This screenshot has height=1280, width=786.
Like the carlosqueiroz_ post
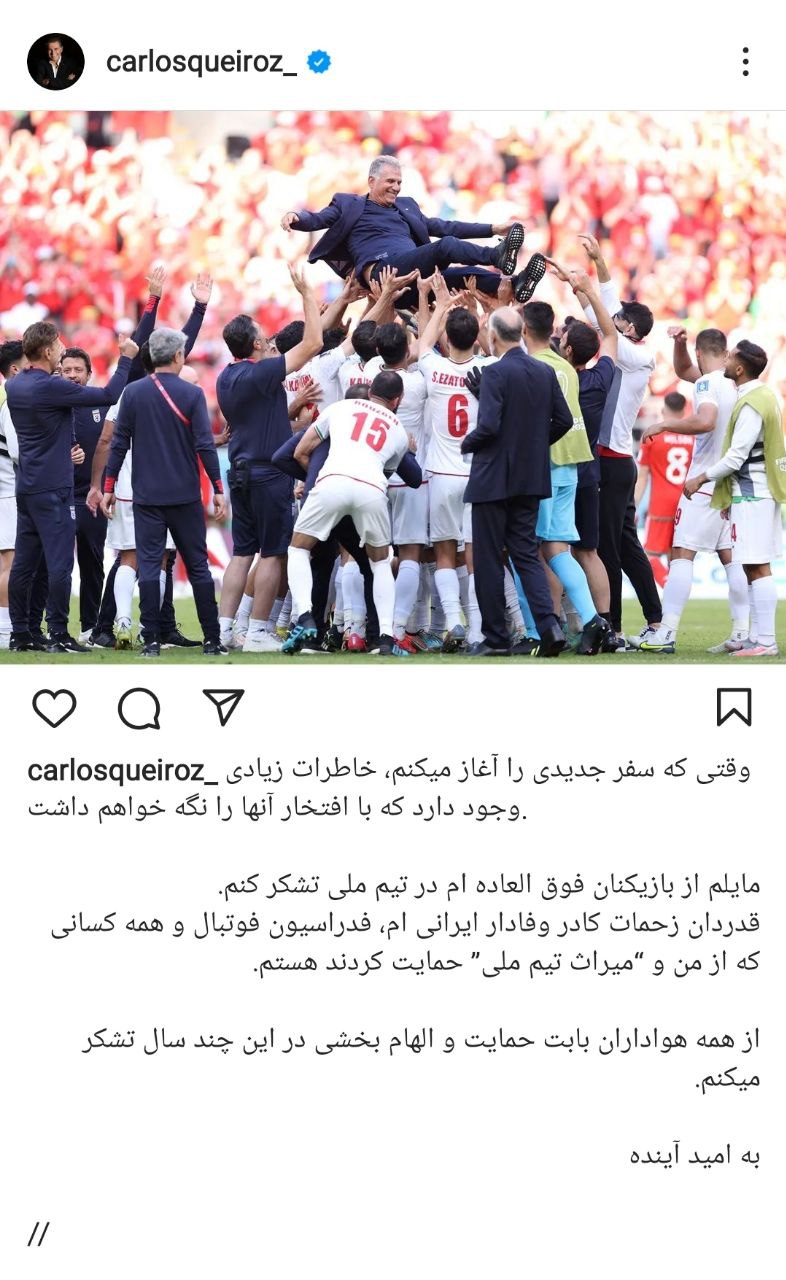54,708
